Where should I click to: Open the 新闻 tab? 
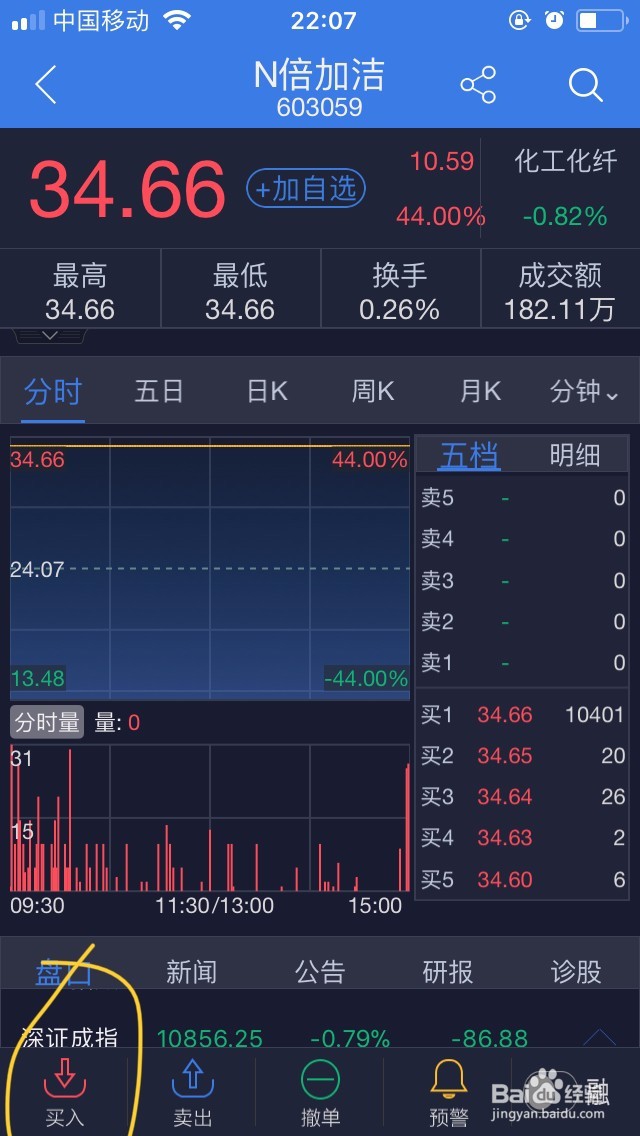point(191,972)
